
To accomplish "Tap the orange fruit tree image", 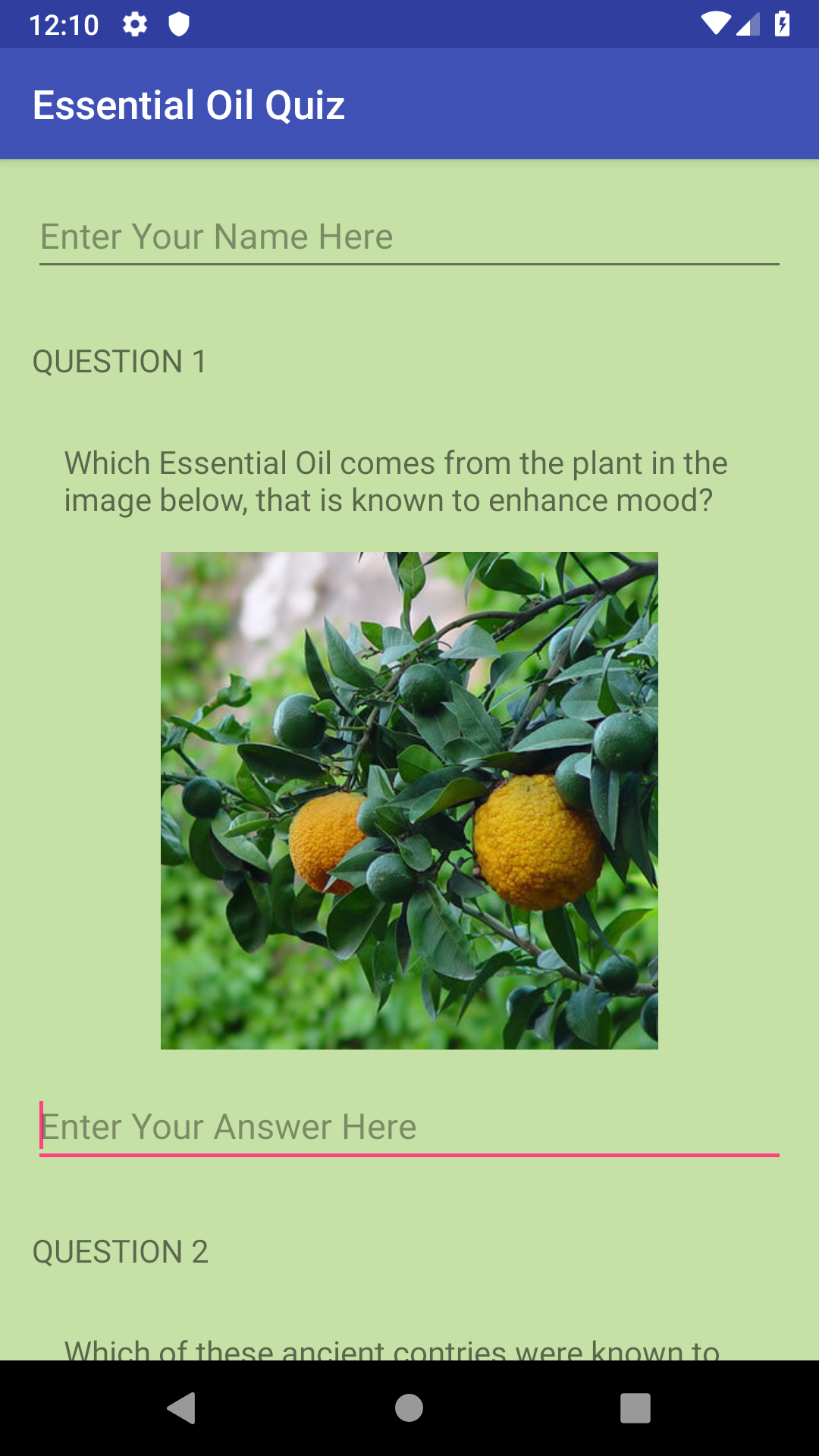I will tap(409, 799).
